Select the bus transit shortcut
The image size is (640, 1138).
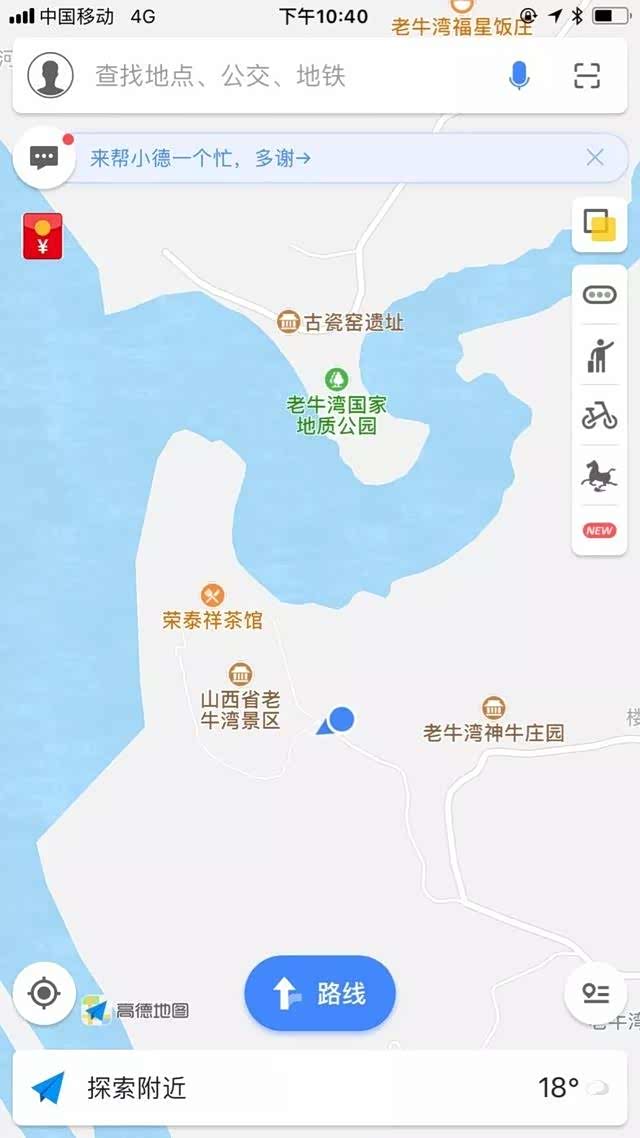coord(600,295)
